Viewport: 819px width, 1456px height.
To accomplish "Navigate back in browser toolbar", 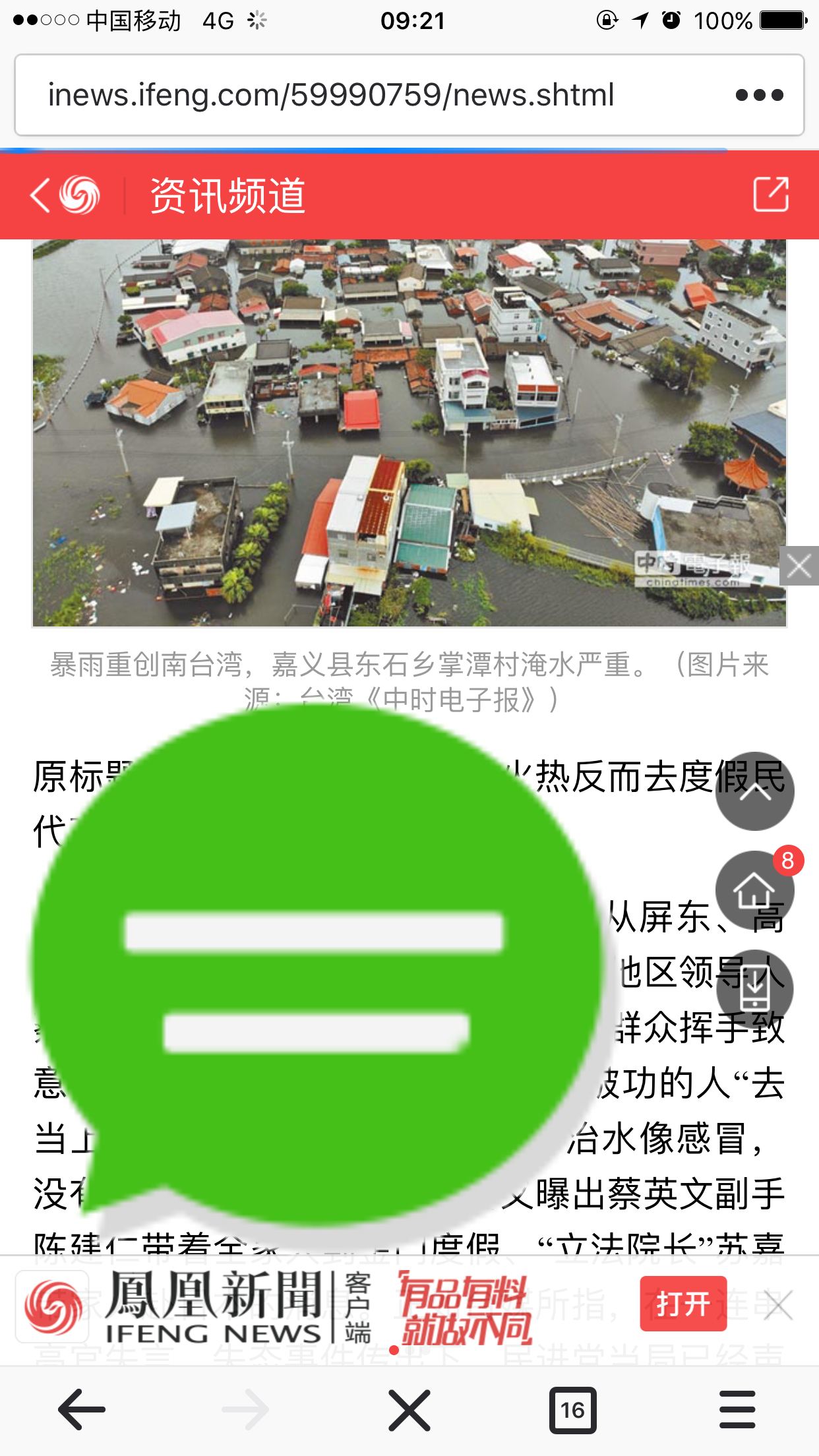I will [82, 1410].
